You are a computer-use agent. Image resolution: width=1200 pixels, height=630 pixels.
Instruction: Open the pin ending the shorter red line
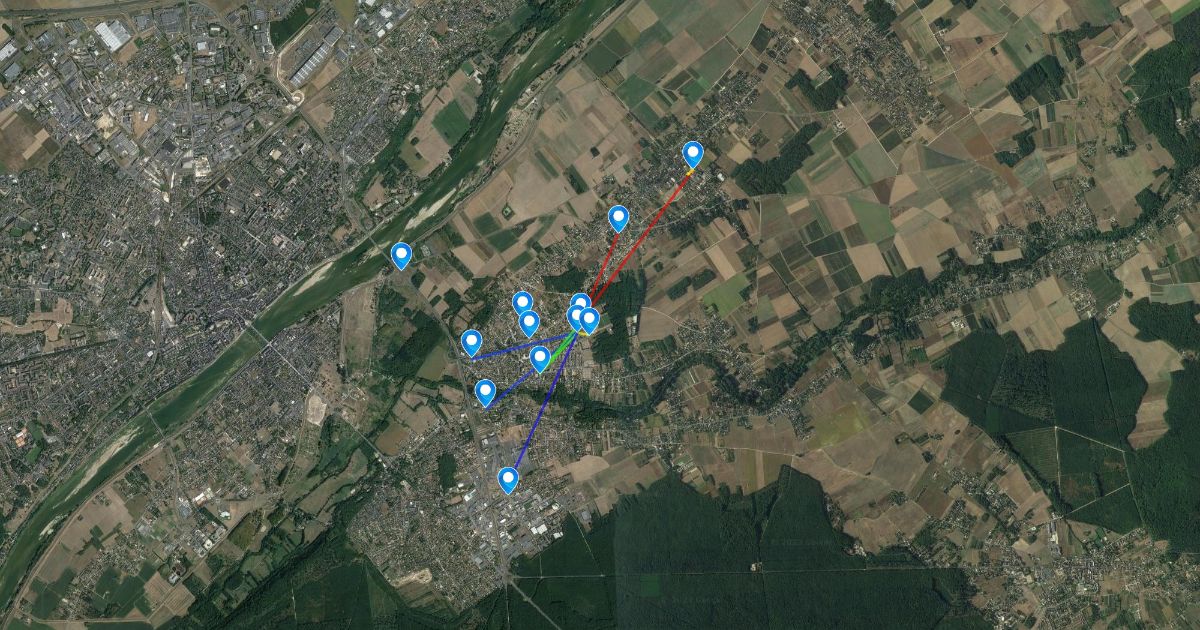click(x=618, y=218)
